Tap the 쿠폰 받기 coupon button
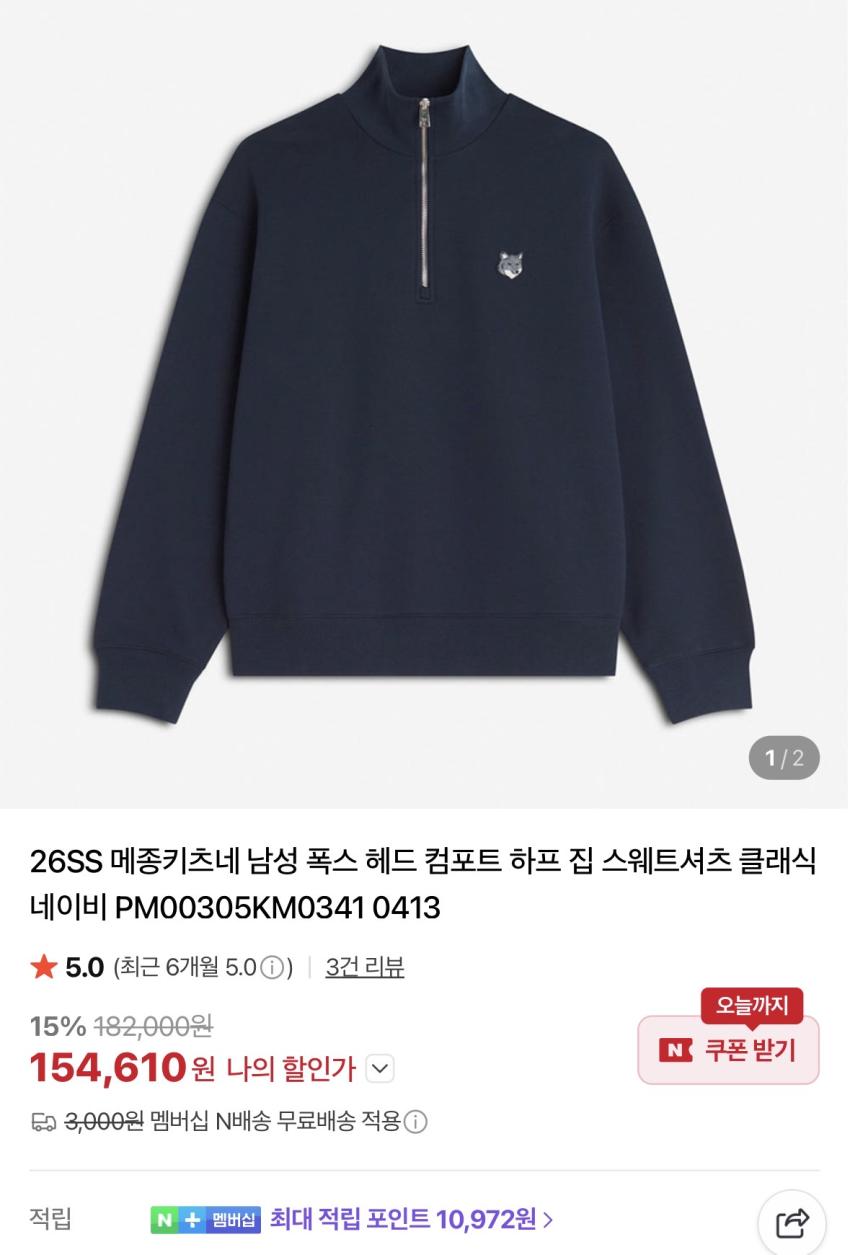Viewport: 850px width, 1255px height. (x=728, y=1050)
